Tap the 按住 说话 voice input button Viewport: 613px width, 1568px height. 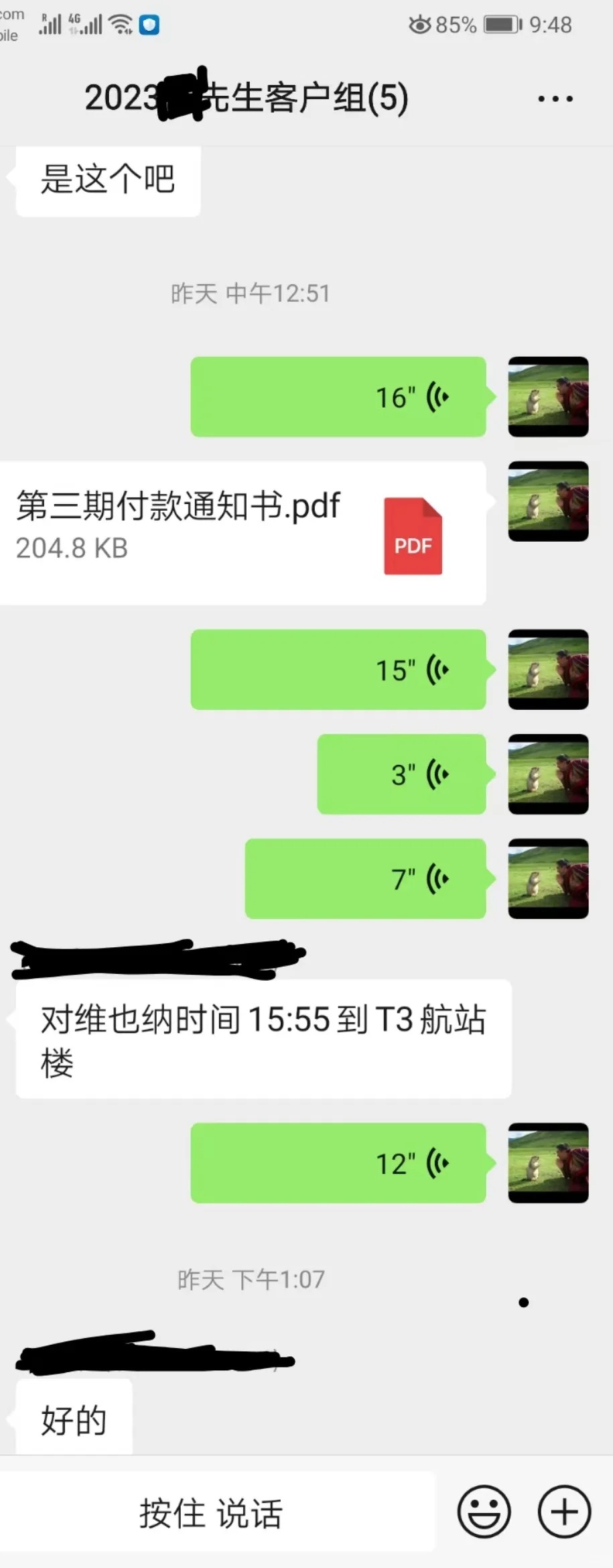click(211, 1514)
